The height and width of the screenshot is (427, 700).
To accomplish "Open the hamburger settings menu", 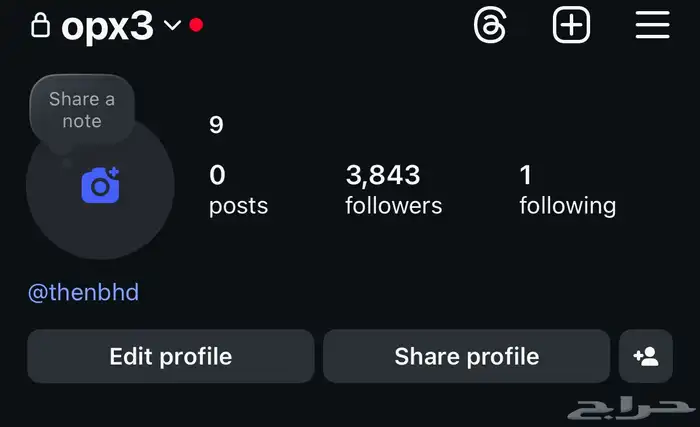I will pyautogui.click(x=652, y=26).
